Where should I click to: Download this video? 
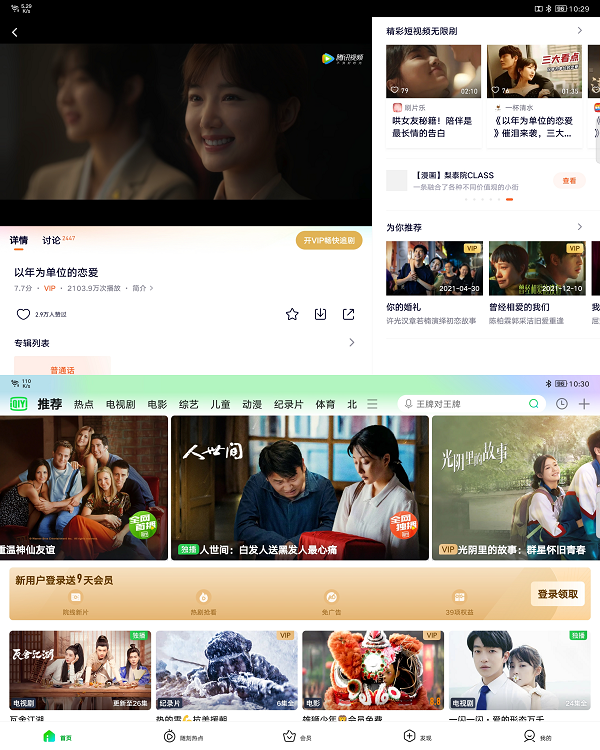[x=320, y=314]
